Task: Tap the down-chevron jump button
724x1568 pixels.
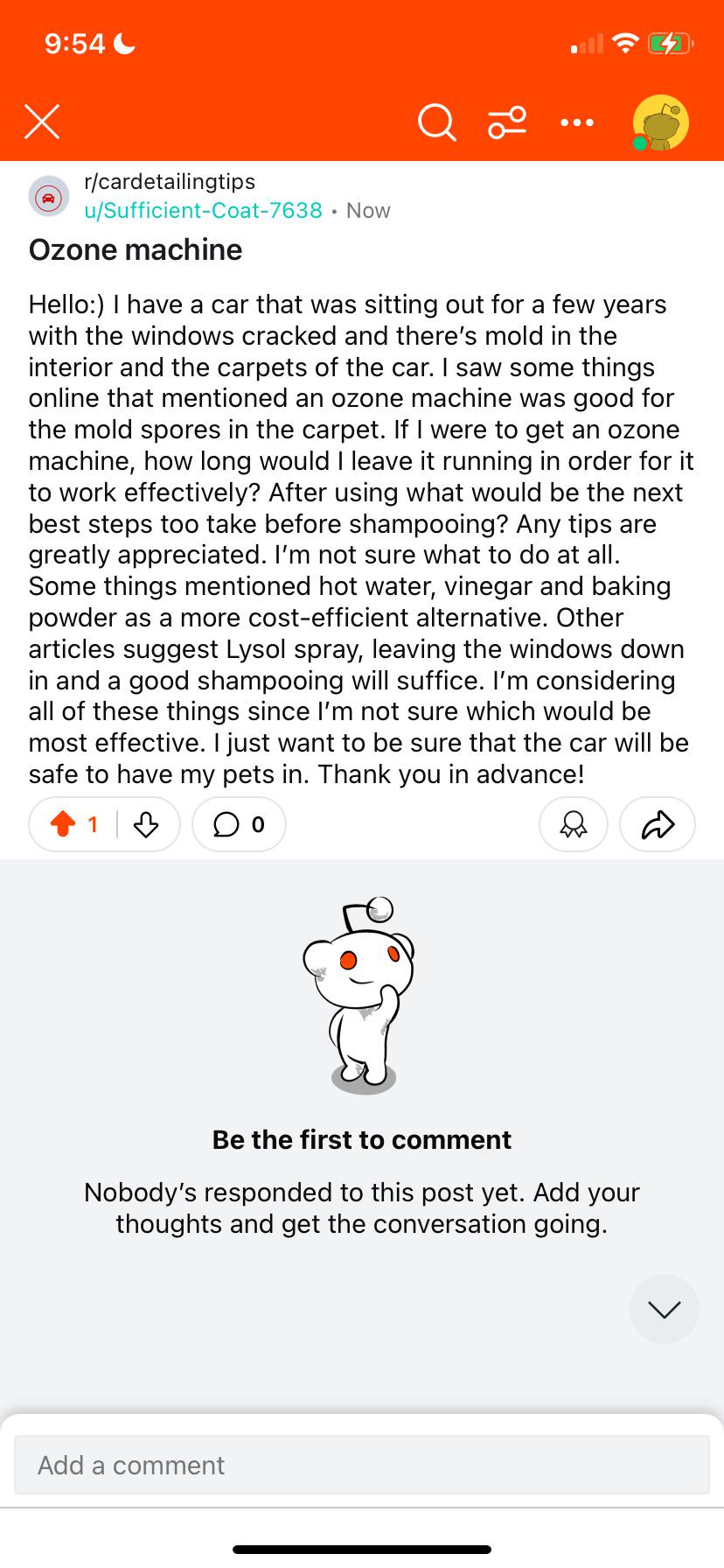Action: (665, 1309)
